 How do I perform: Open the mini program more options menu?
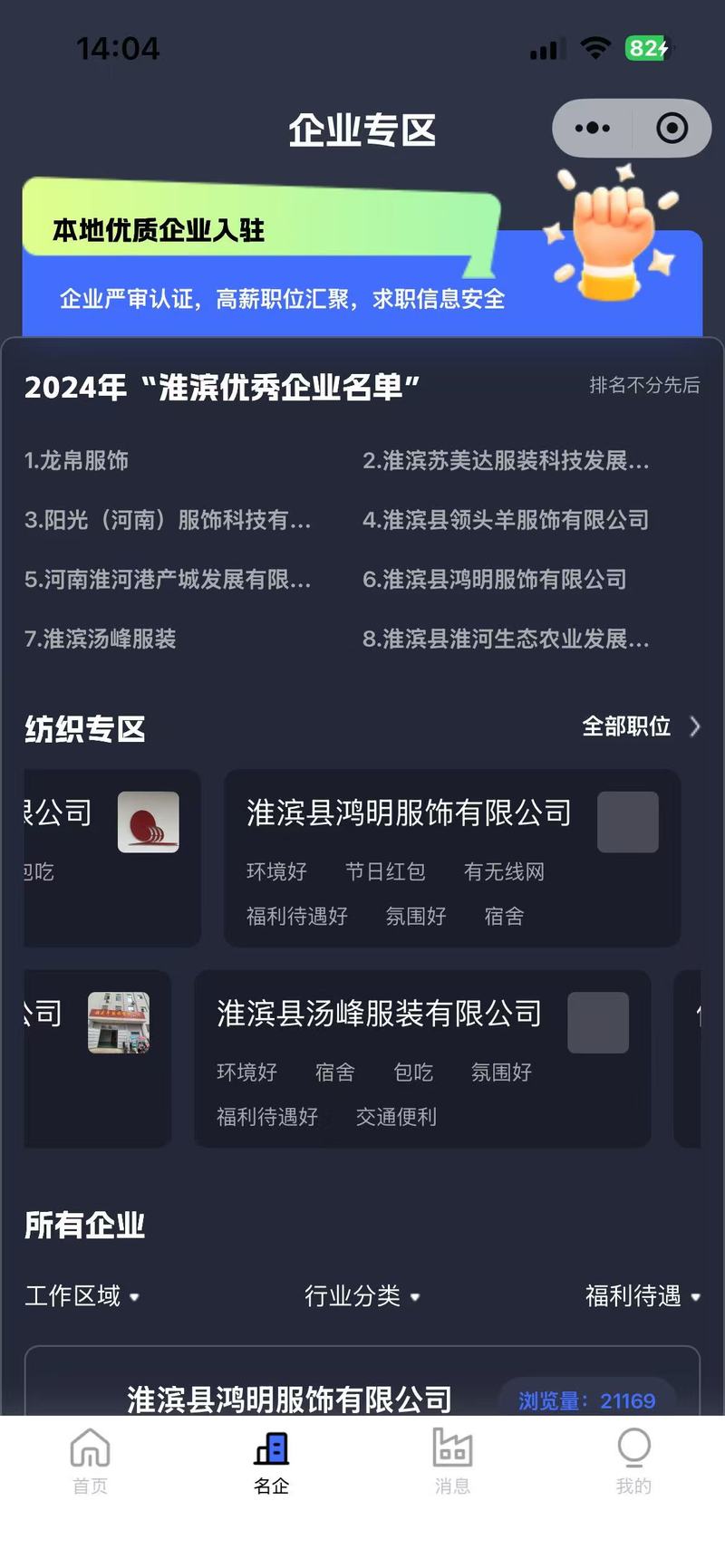coord(593,129)
